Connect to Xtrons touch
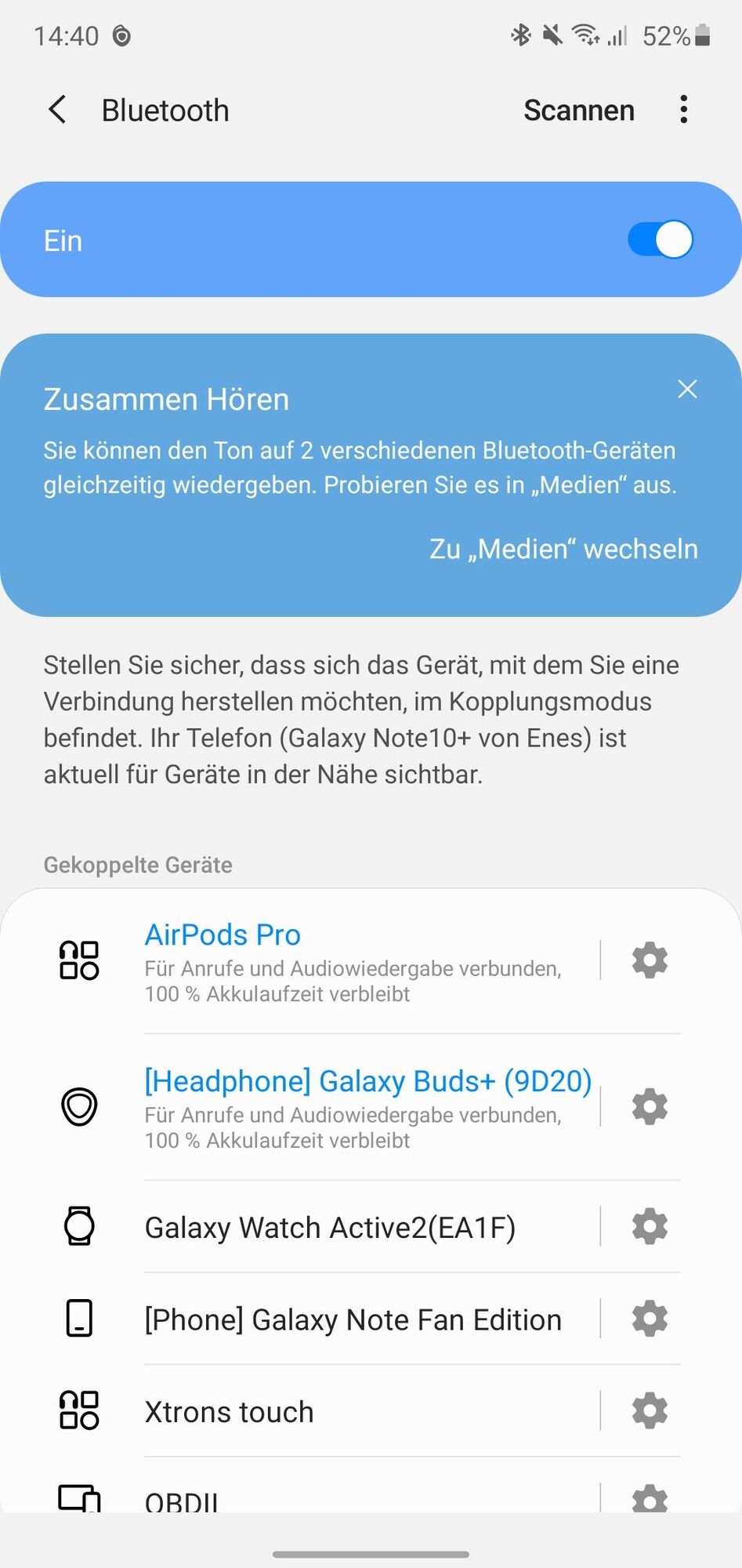Viewport: 742px width, 1568px height. point(230,1411)
